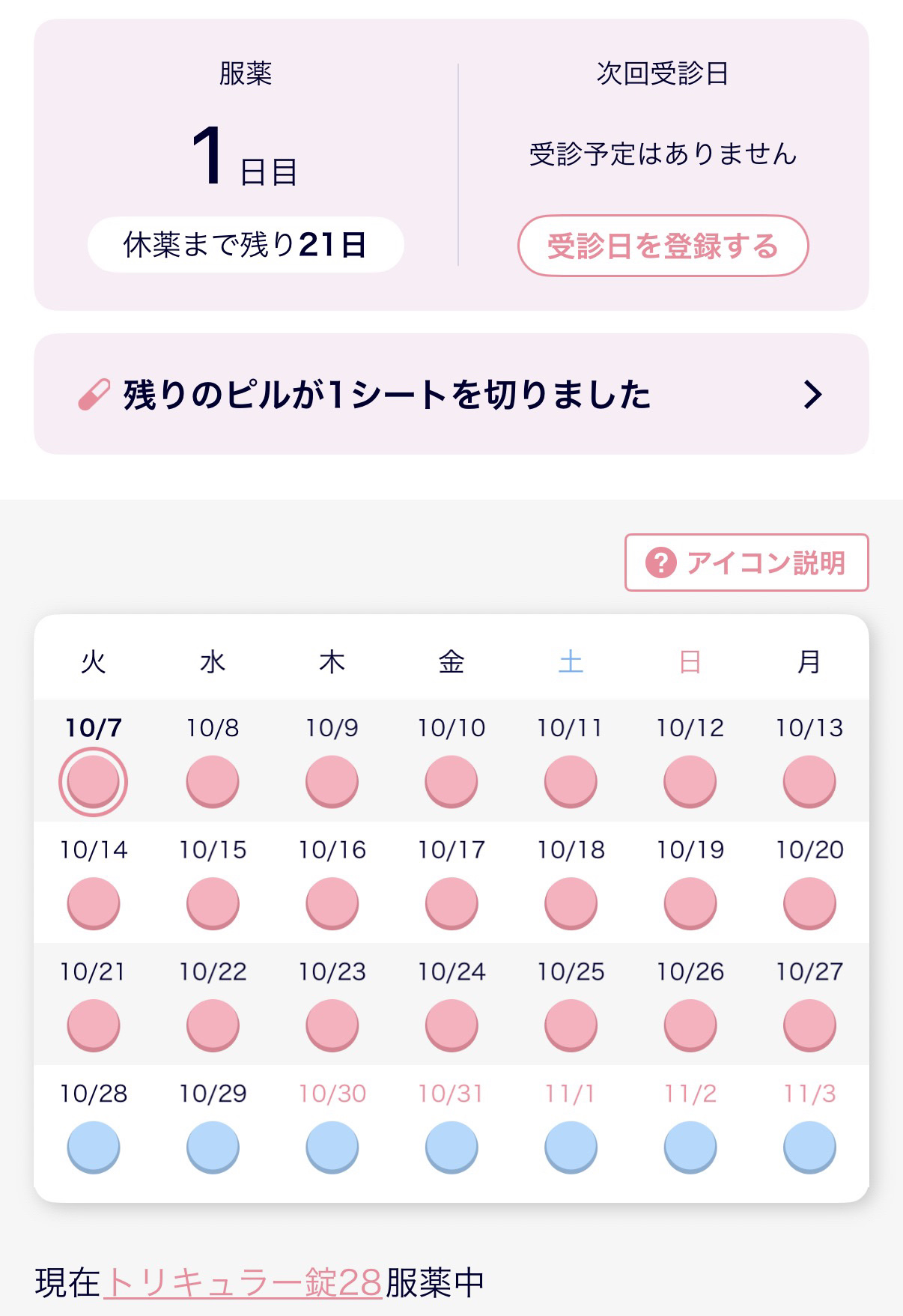The height and width of the screenshot is (1316, 903).
Task: Open トリキュラー錠28 link
Action: [x=243, y=1282]
